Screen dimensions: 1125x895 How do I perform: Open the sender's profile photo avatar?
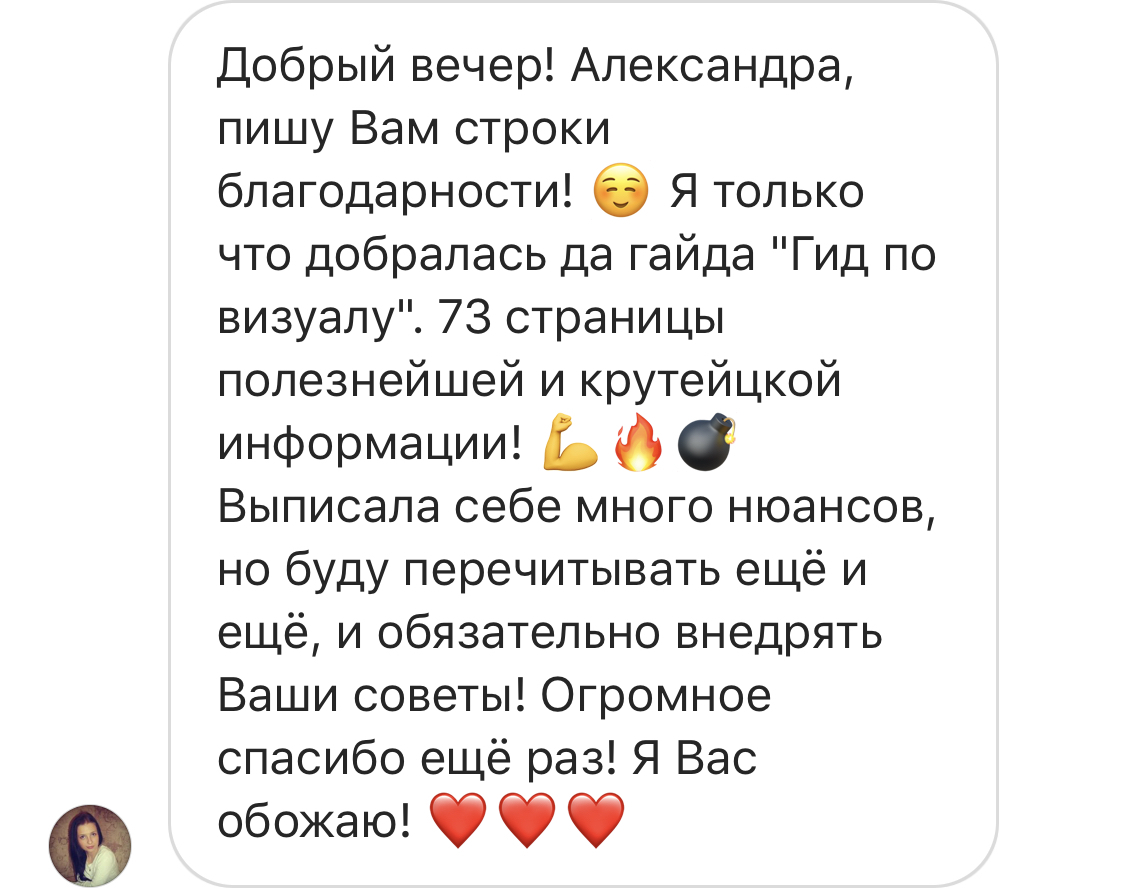click(x=89, y=844)
